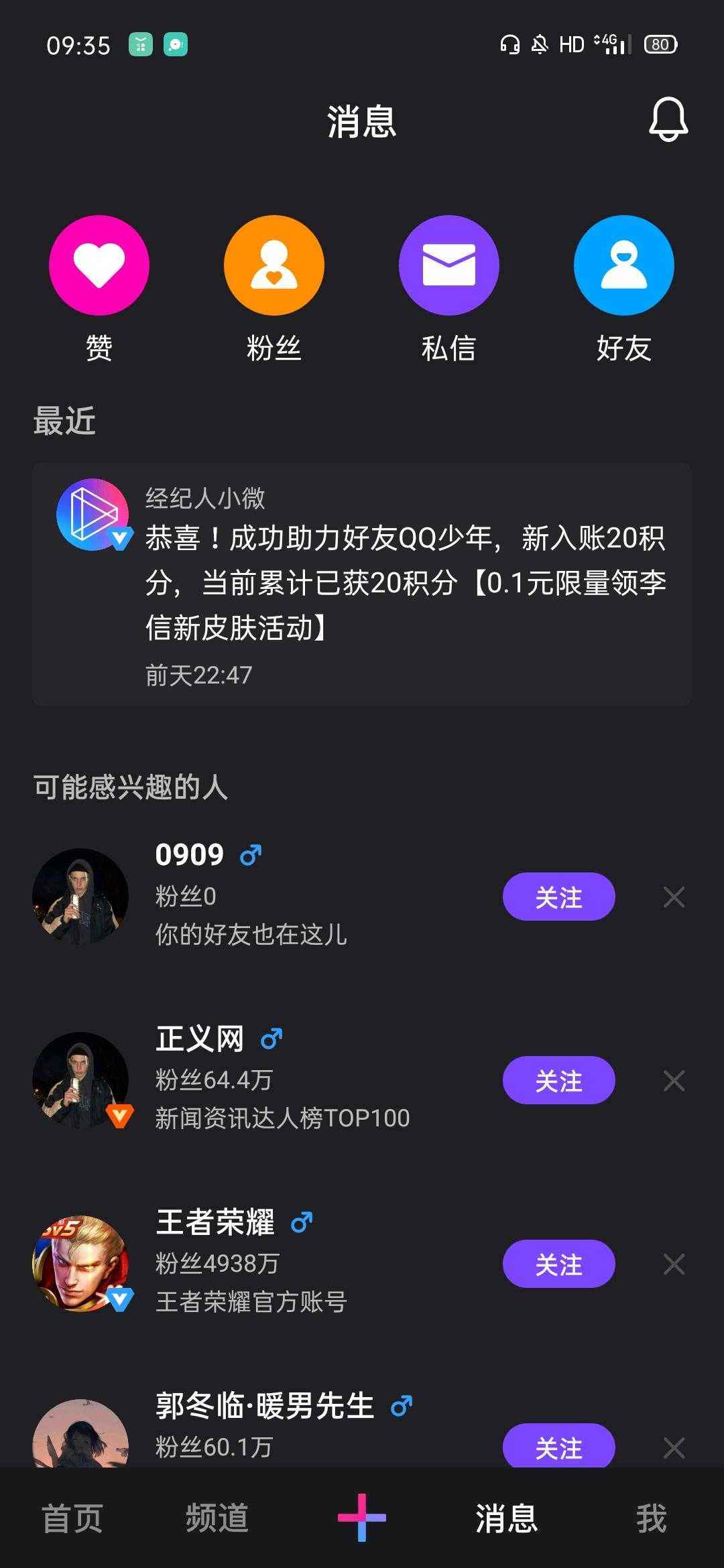Open the 粉丝 fans notifications icon
This screenshot has width=724, height=1568.
(274, 265)
